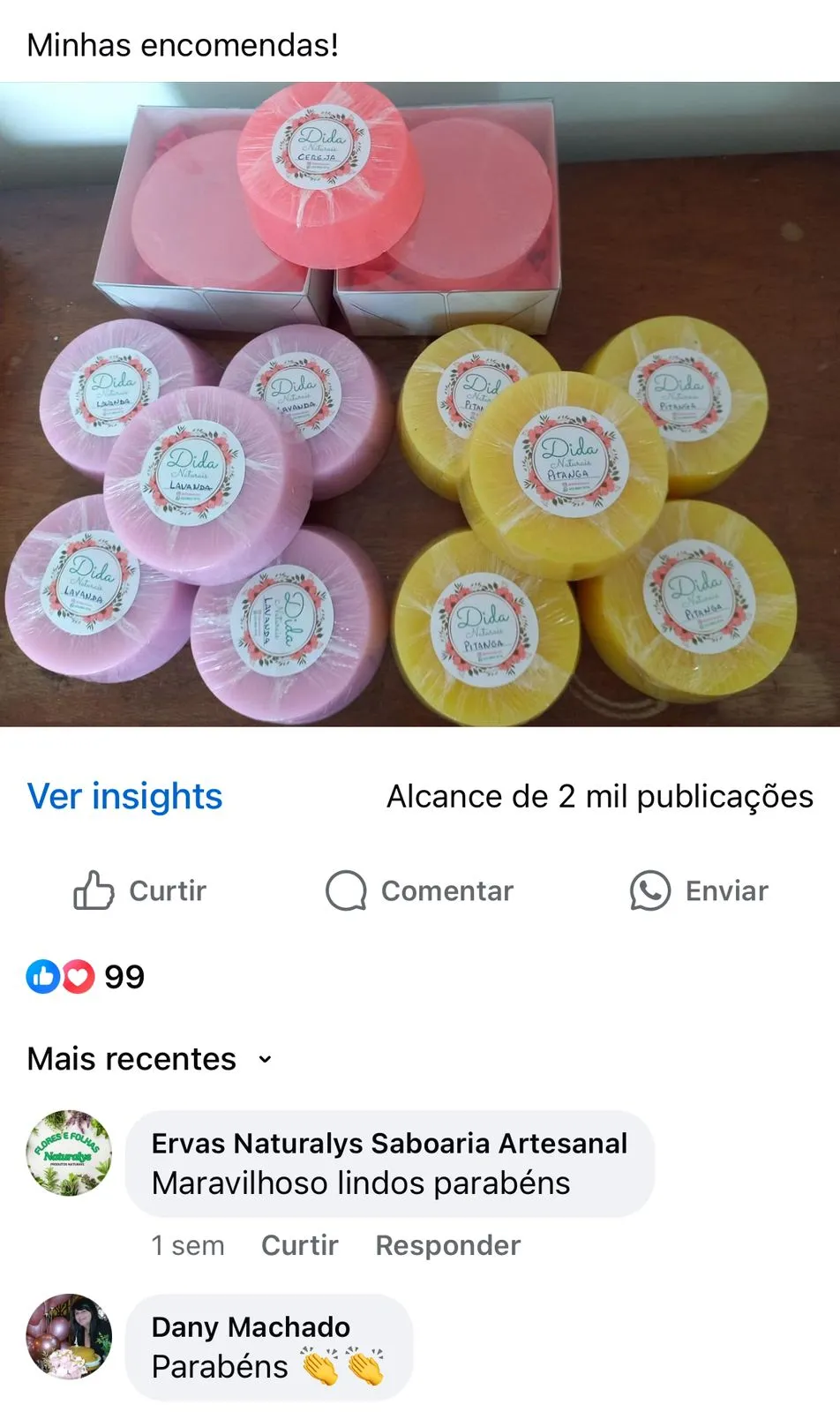Open the comment sort chevron

coord(264,1058)
